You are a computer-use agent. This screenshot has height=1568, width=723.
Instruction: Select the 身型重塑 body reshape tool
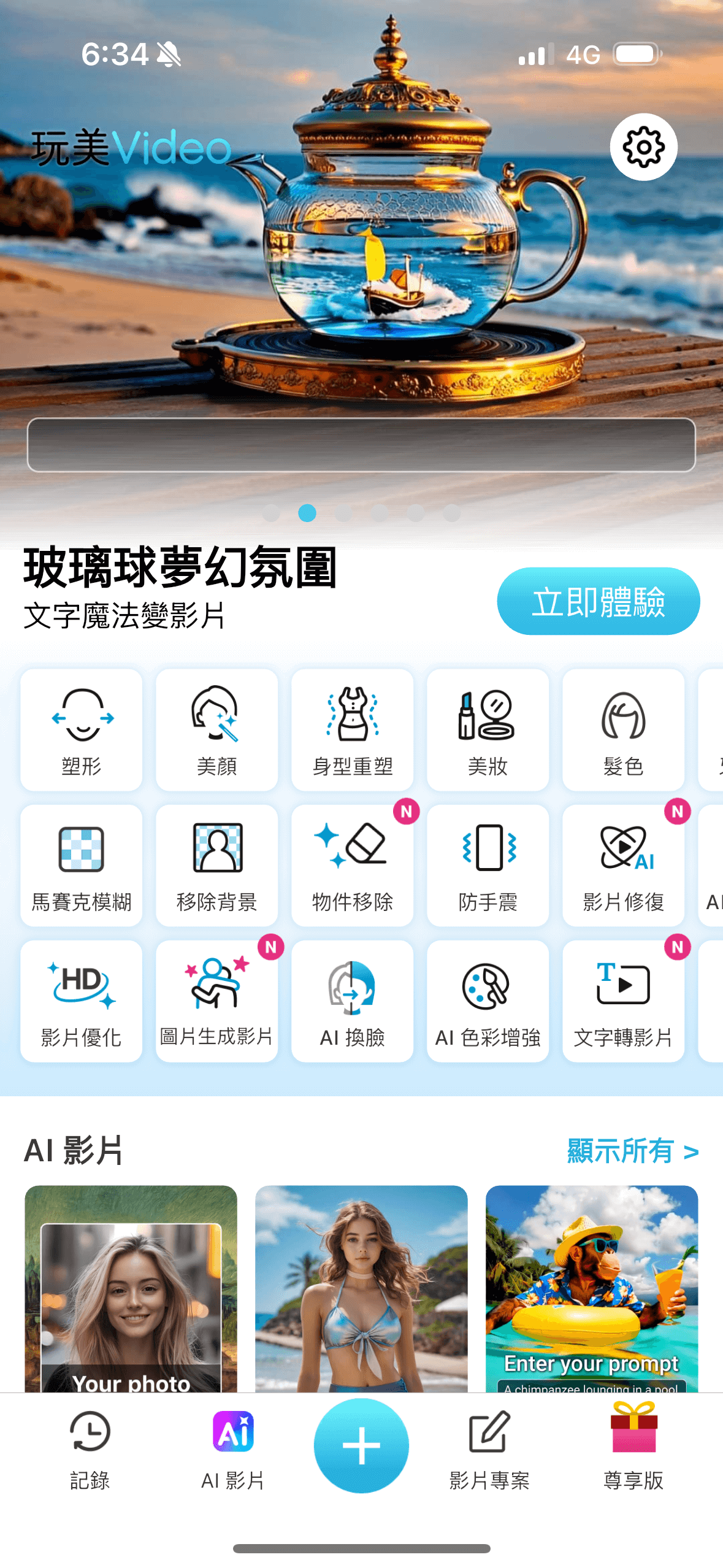353,730
